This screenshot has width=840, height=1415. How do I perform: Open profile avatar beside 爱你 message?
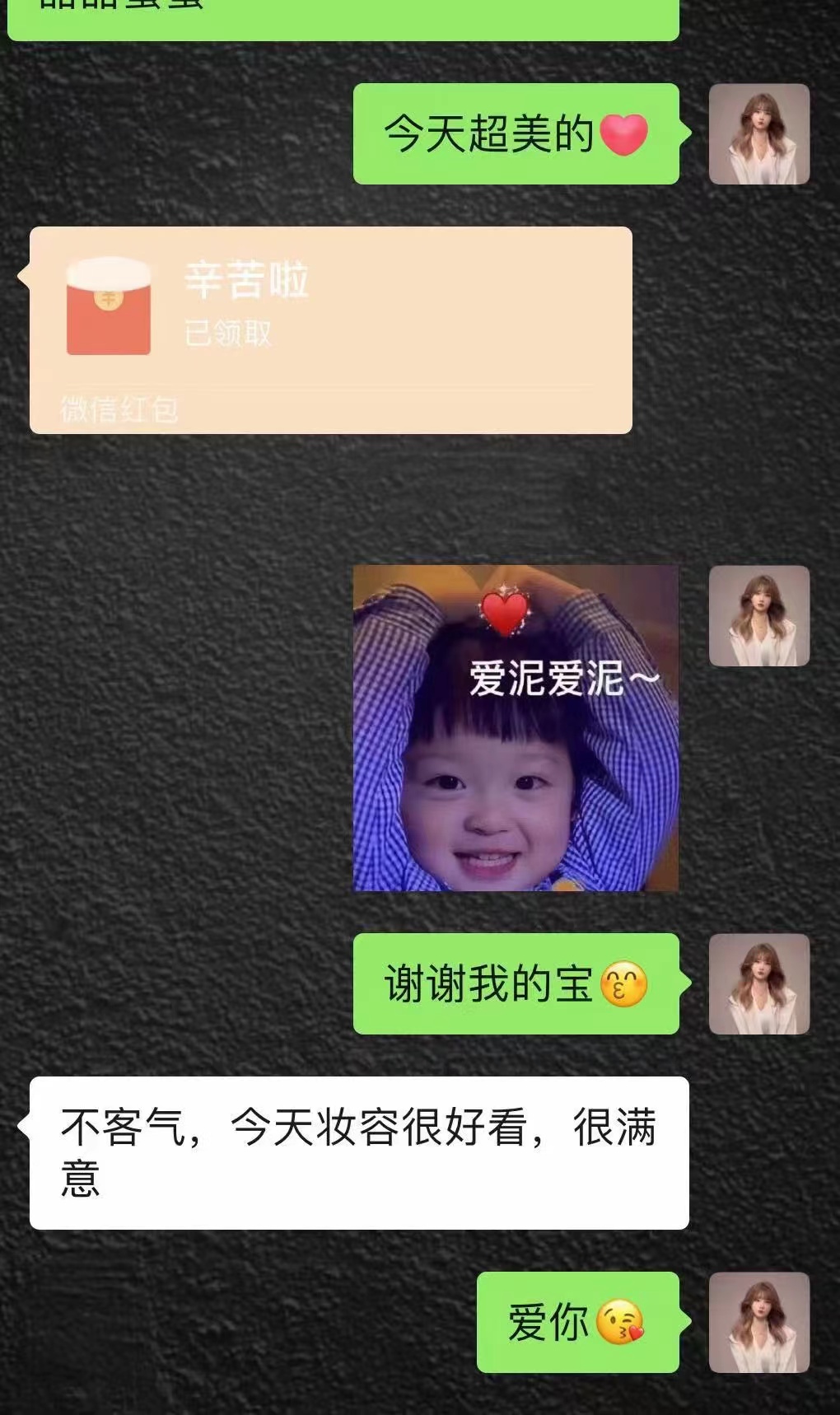[759, 1323]
